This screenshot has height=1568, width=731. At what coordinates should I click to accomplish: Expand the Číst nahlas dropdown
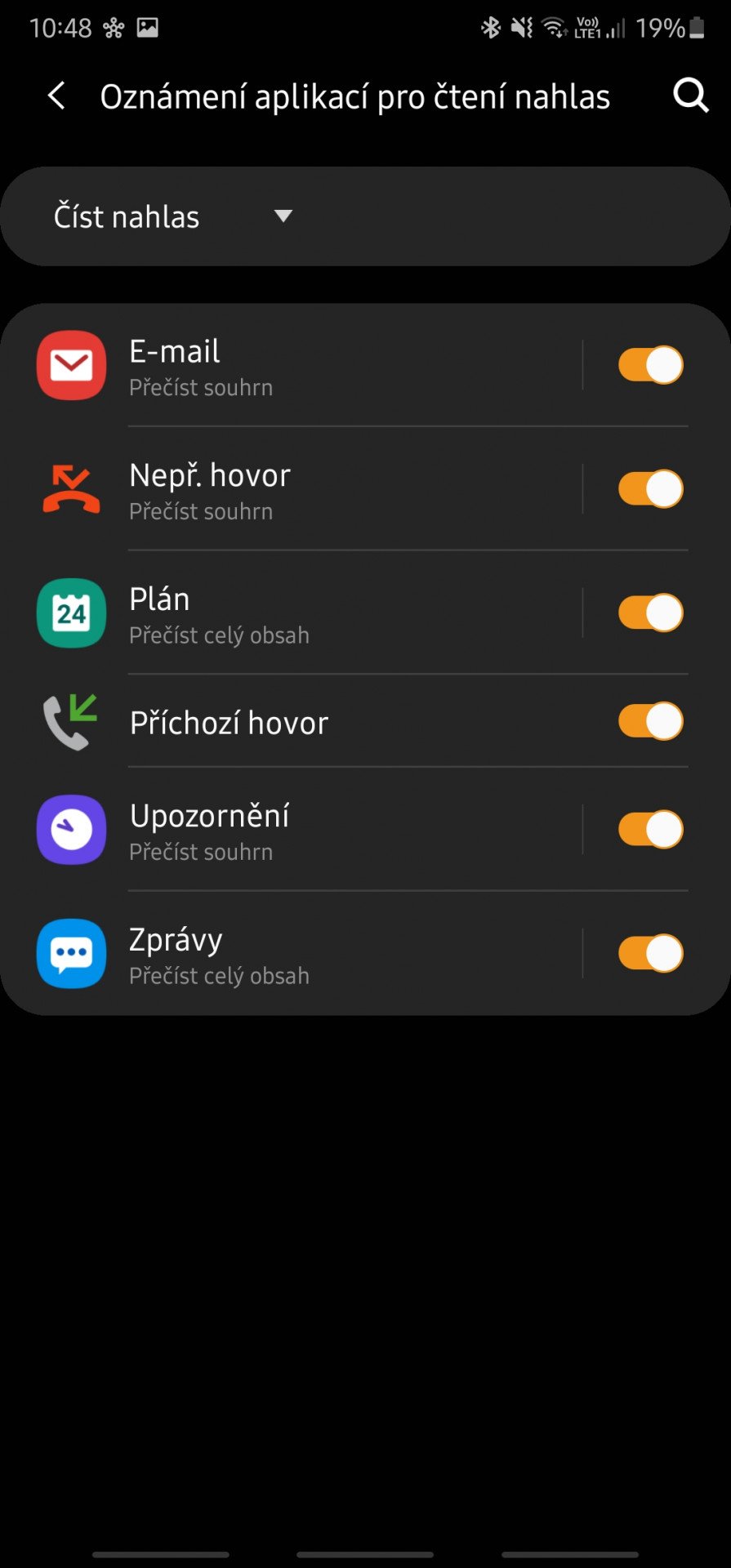173,216
